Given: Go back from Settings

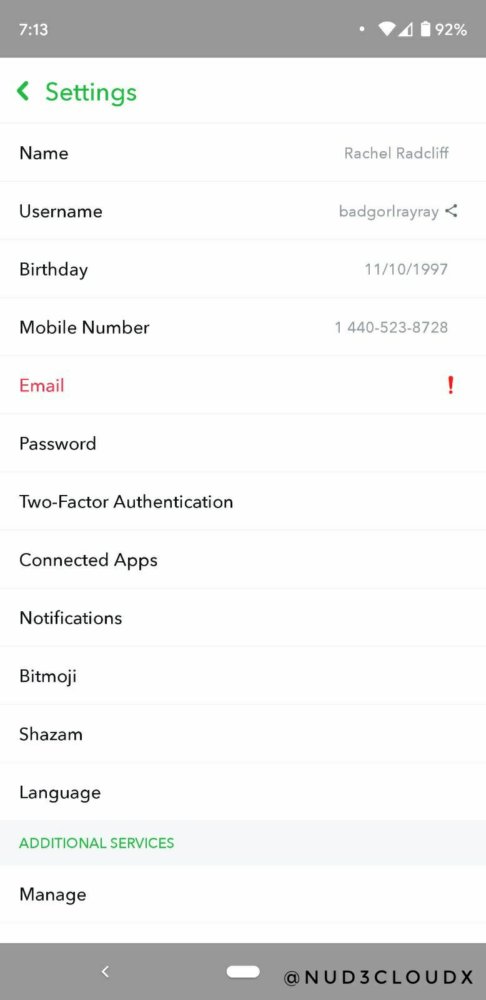Looking at the screenshot, I should 24,91.
